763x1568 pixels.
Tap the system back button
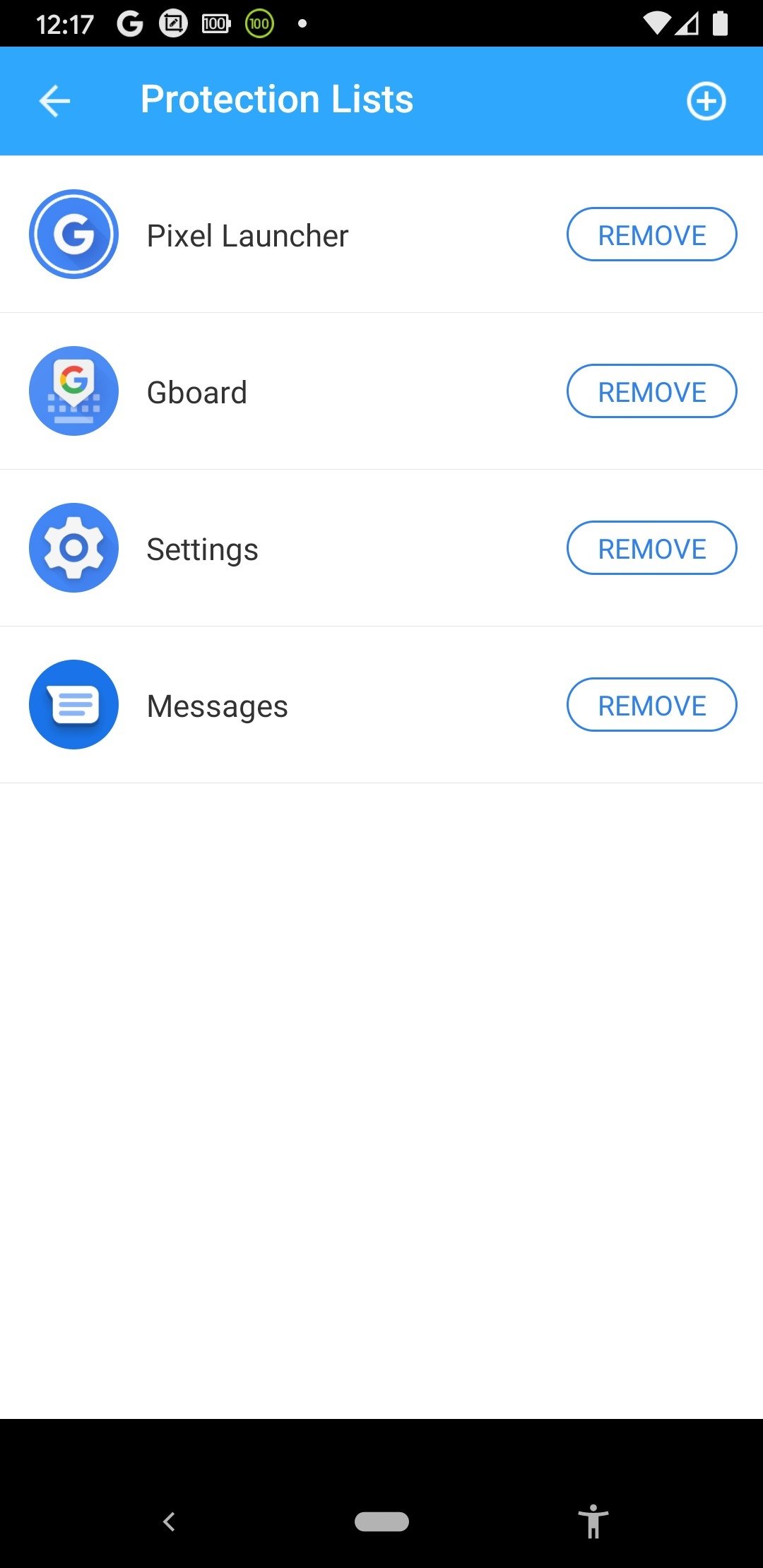[x=169, y=1521]
